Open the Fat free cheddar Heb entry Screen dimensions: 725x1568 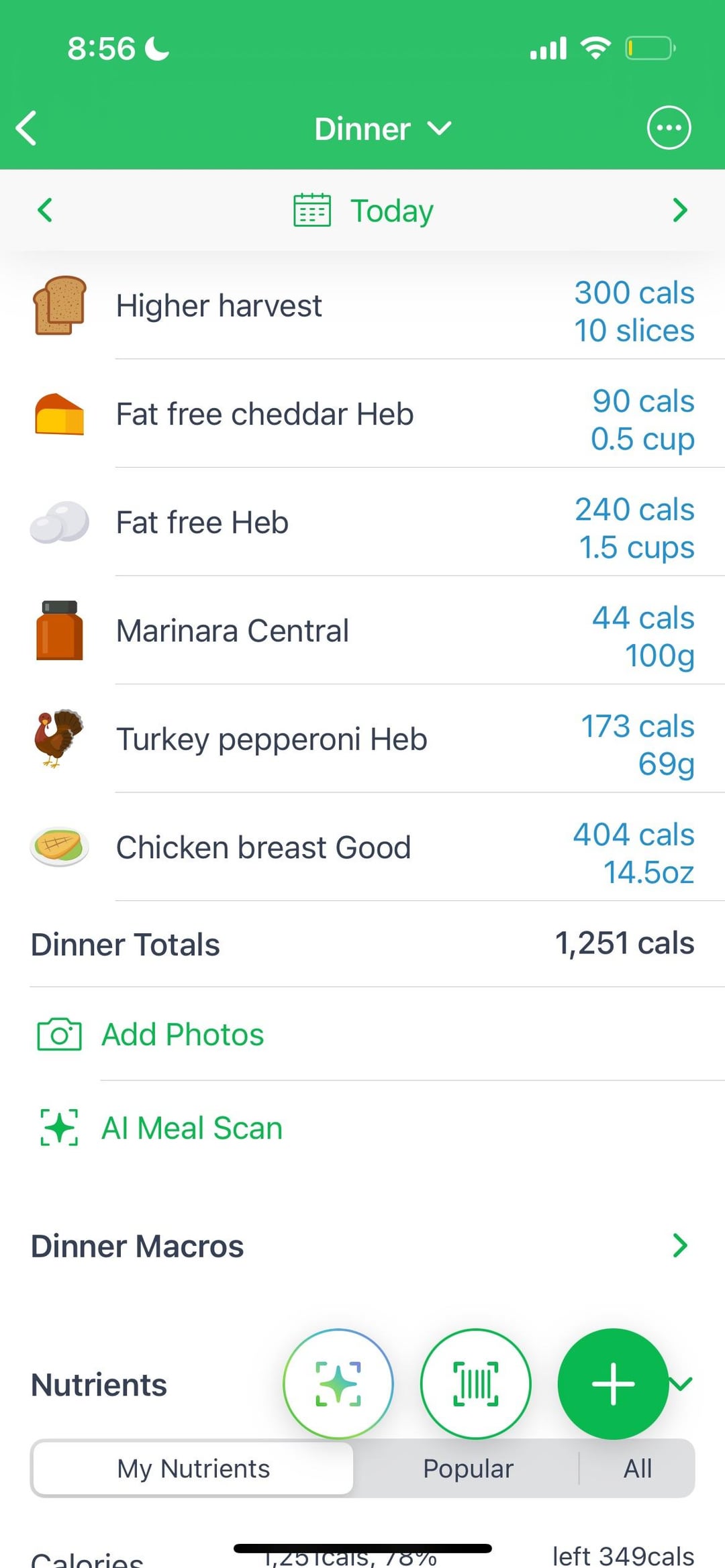coord(362,414)
